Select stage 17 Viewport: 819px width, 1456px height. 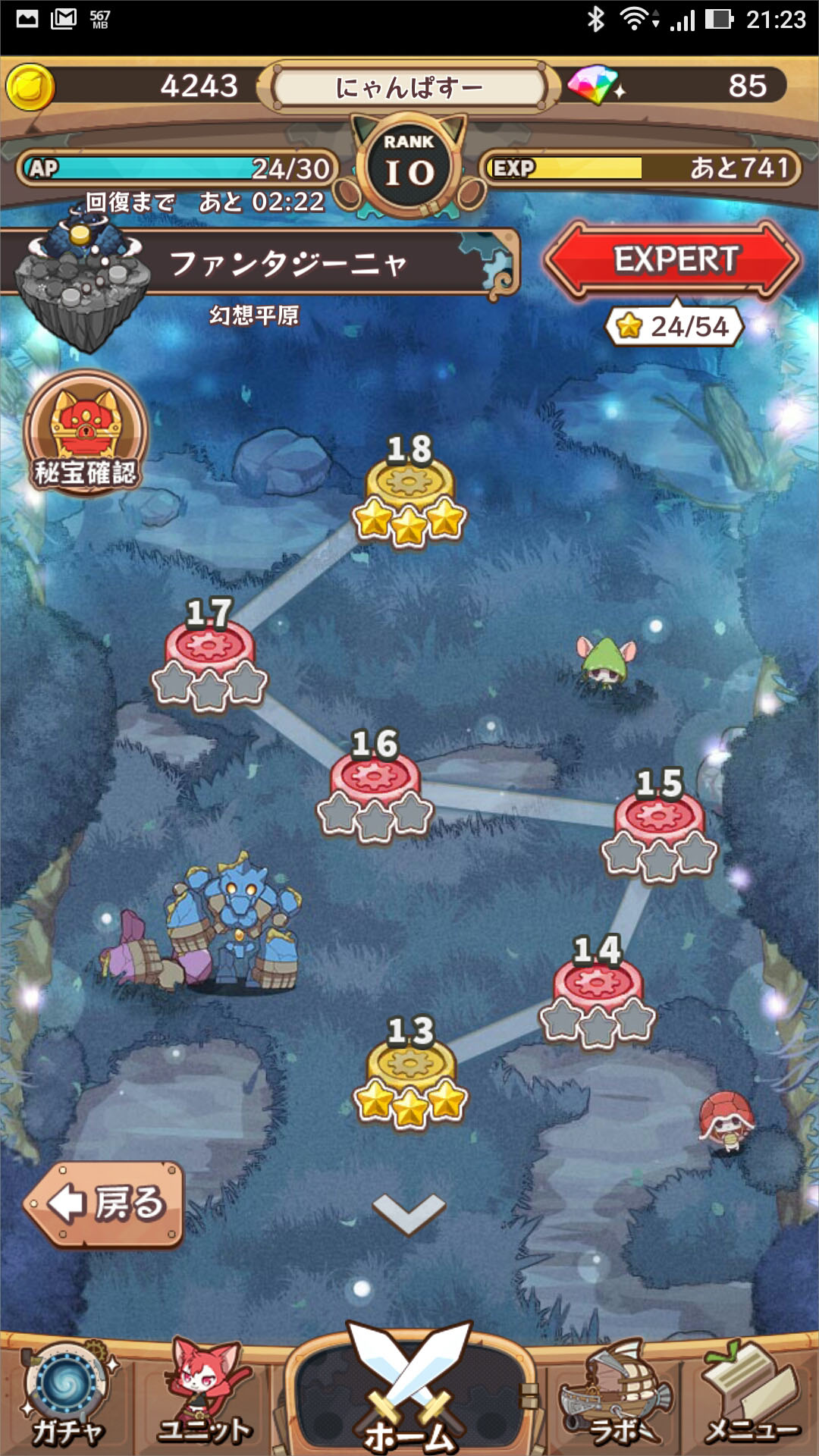click(x=209, y=655)
